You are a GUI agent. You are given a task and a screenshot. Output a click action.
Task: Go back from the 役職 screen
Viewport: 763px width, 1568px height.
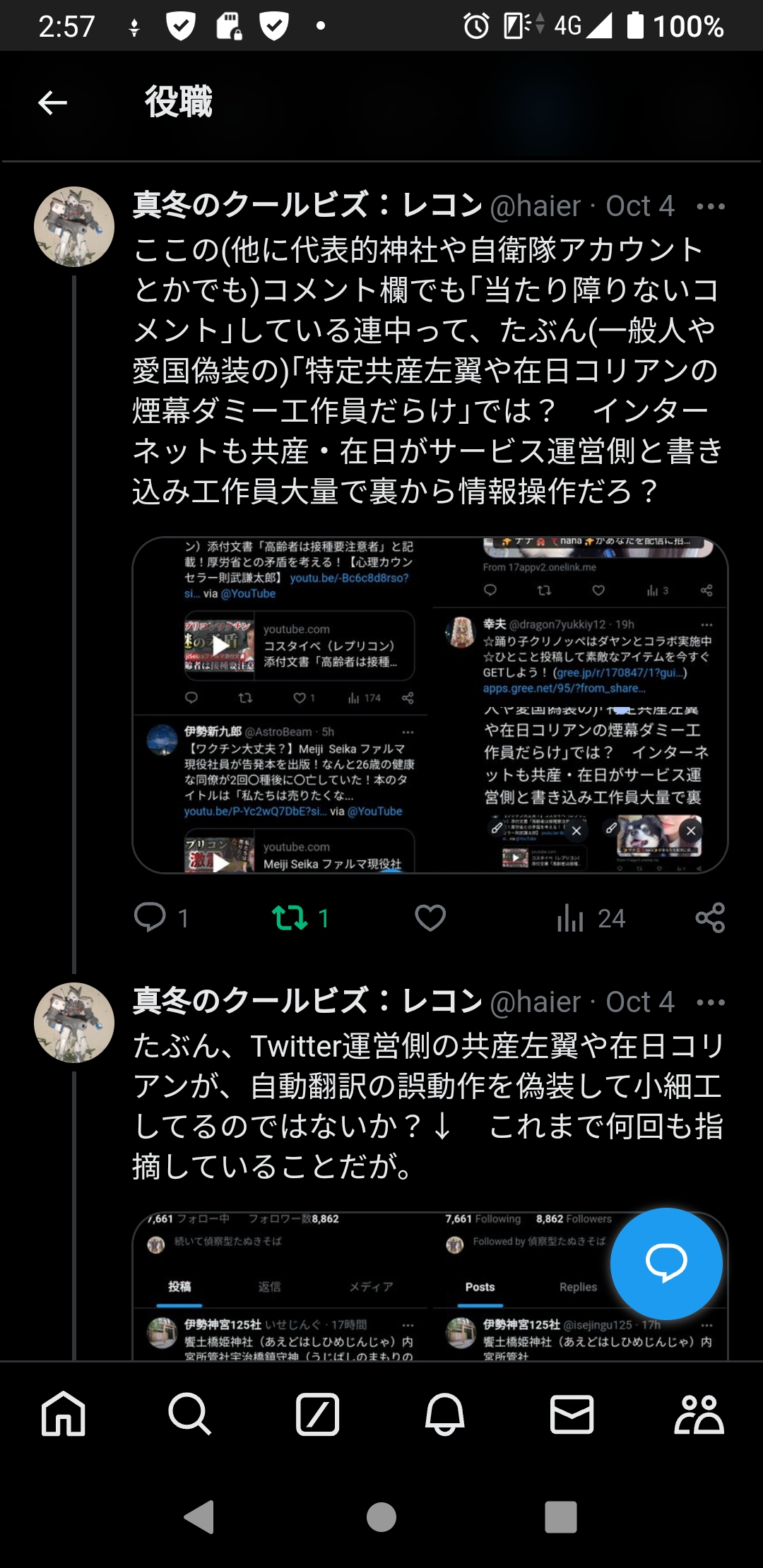click(x=52, y=103)
